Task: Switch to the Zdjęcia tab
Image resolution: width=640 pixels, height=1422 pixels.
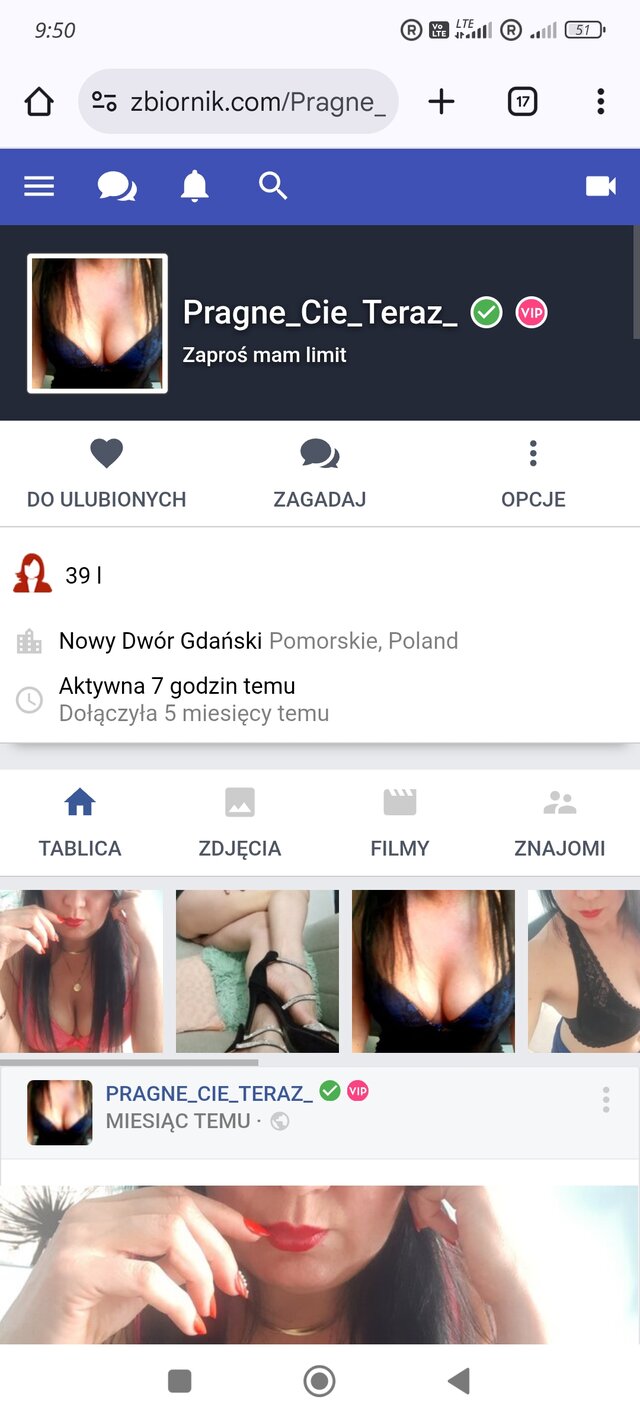Action: point(240,823)
